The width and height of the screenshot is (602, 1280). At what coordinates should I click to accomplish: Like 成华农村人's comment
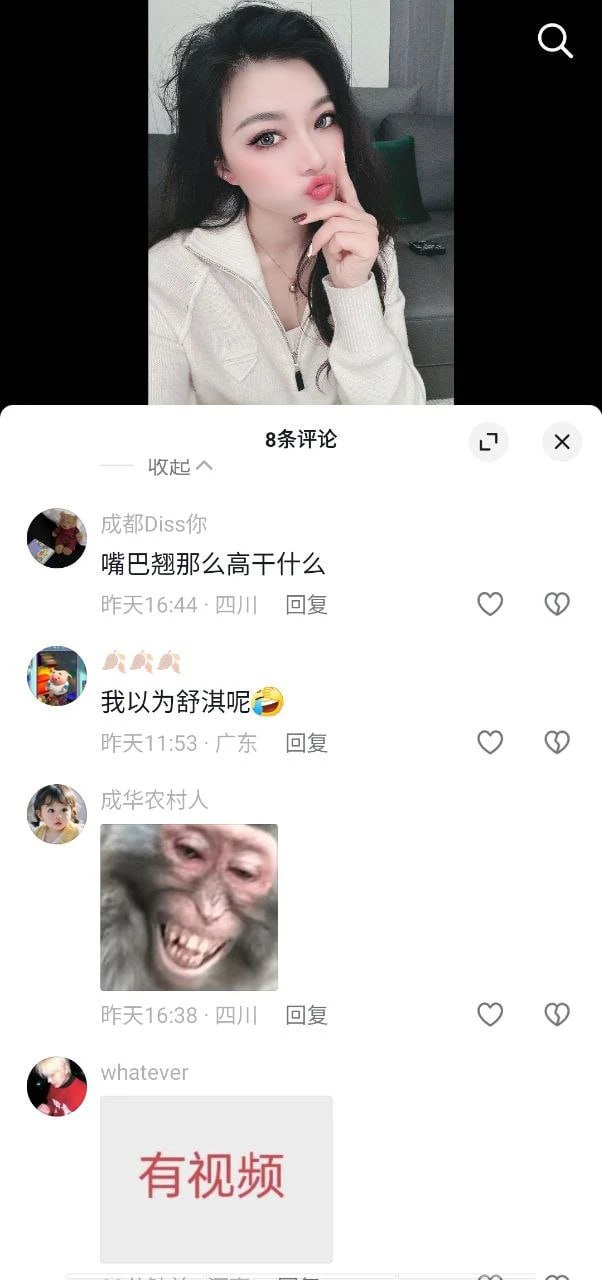pos(490,1015)
